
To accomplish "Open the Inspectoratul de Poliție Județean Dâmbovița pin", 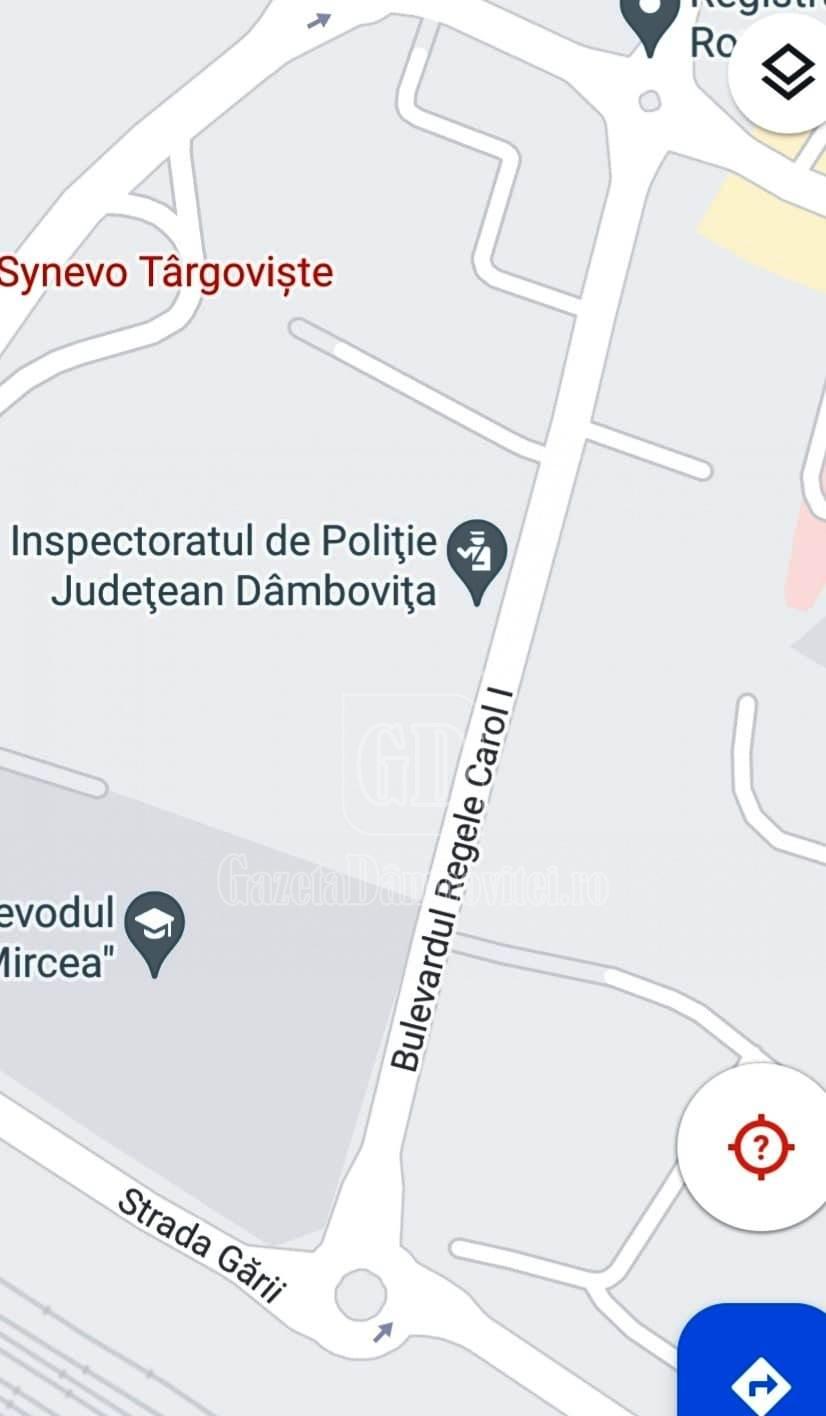I will click(477, 561).
